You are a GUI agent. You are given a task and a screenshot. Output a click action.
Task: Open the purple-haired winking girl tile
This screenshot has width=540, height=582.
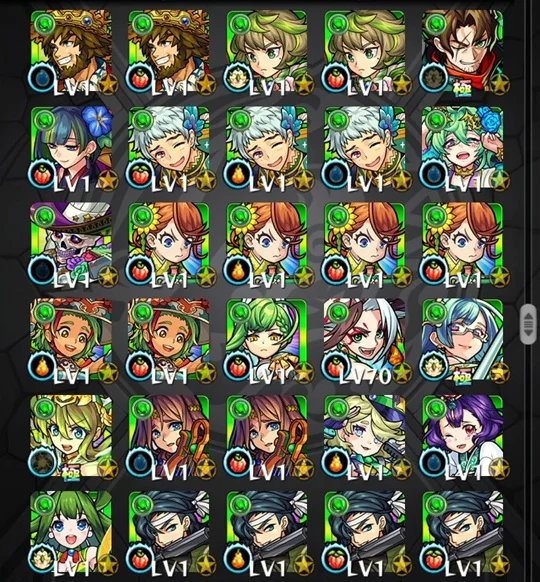463,436
